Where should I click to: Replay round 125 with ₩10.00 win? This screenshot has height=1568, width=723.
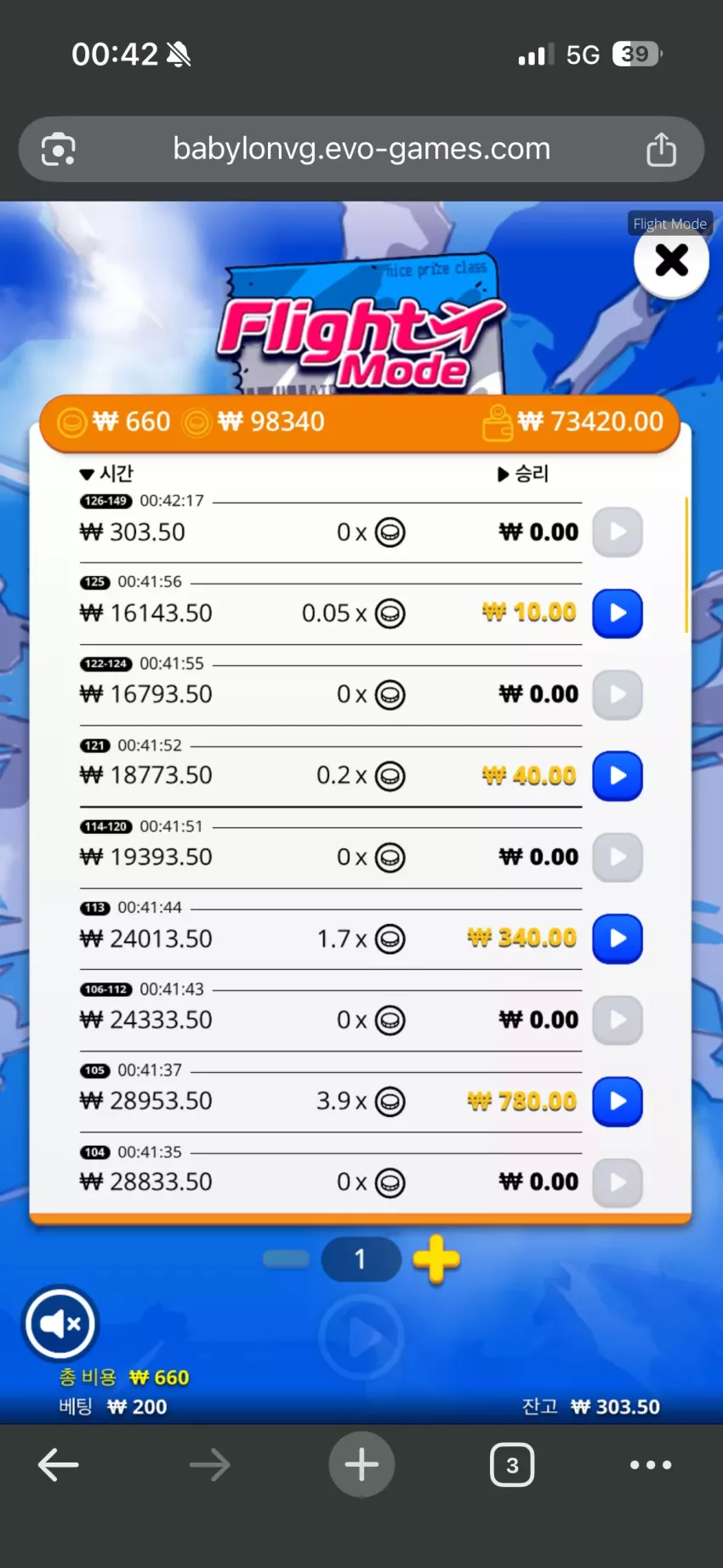[618, 613]
